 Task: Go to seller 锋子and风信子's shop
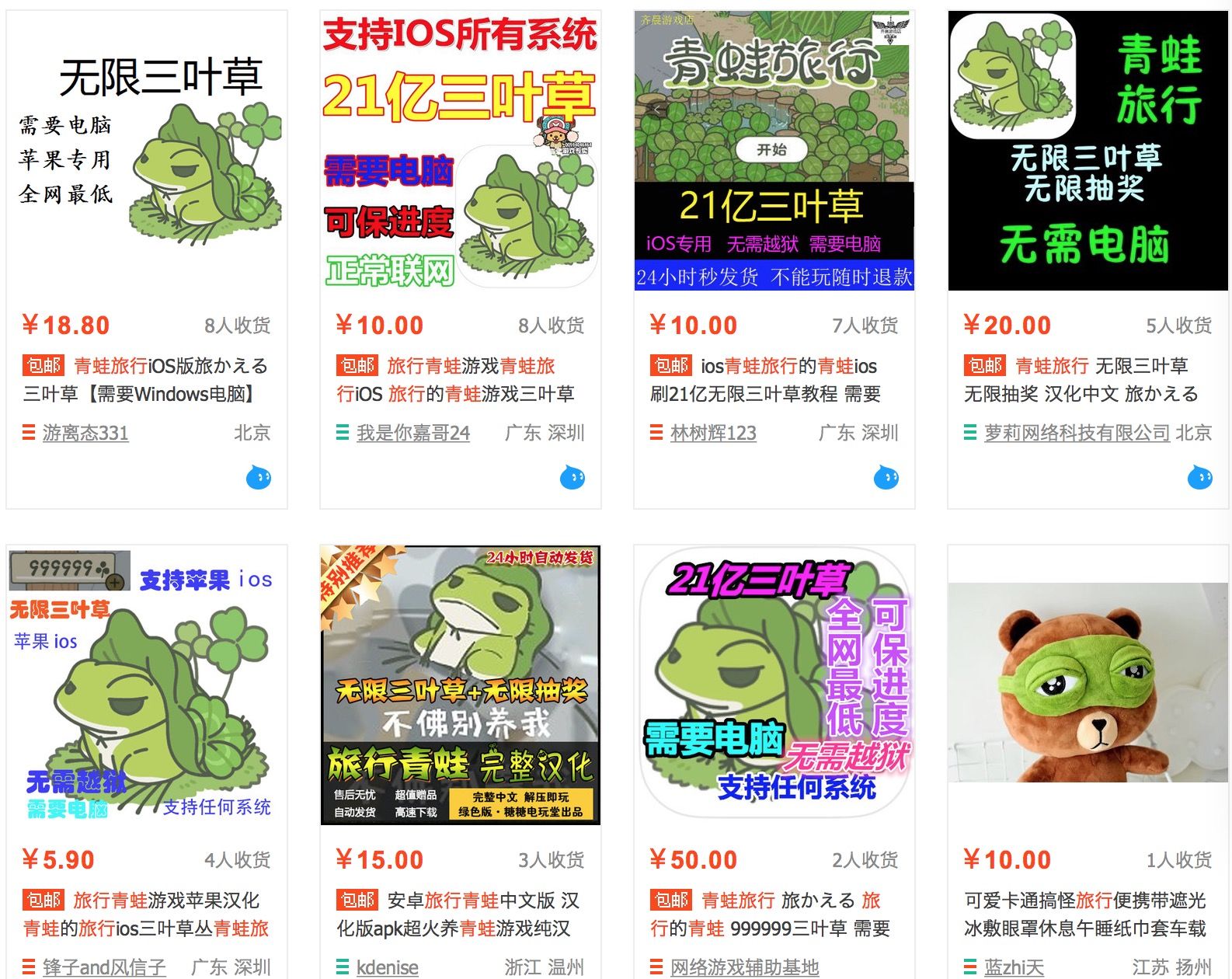coord(104,967)
